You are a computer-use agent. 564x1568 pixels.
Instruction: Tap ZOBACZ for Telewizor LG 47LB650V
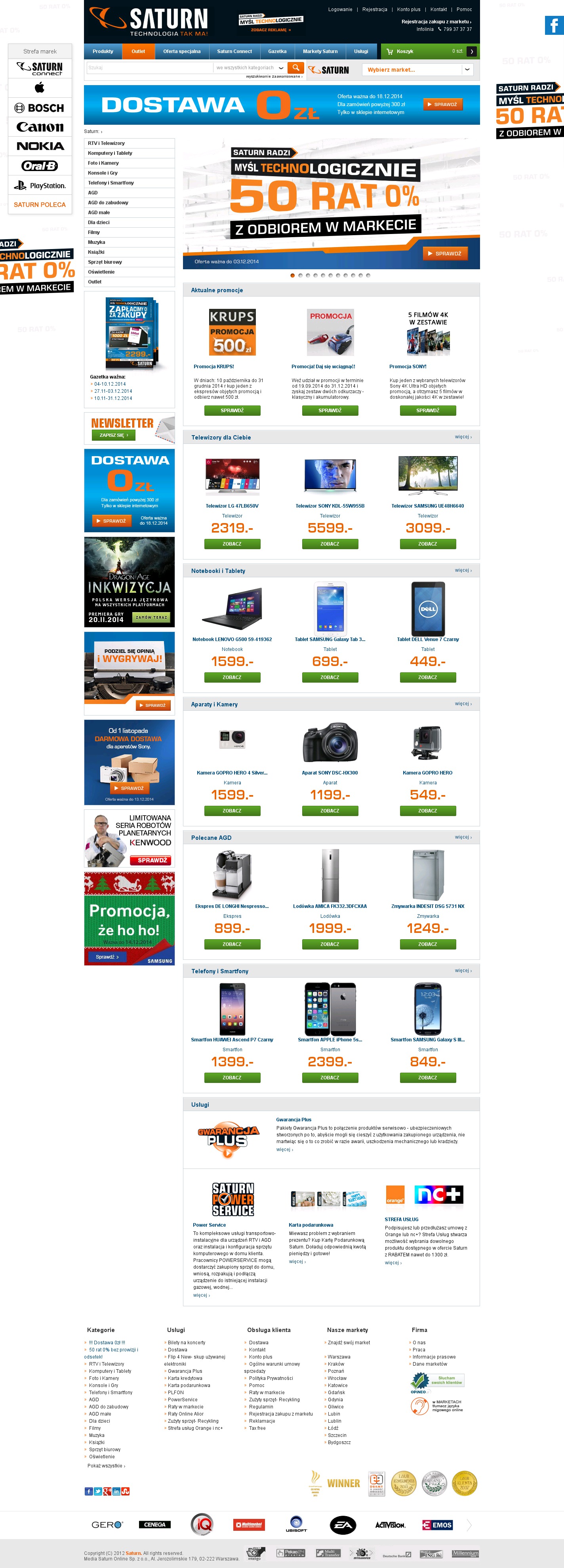(x=232, y=544)
